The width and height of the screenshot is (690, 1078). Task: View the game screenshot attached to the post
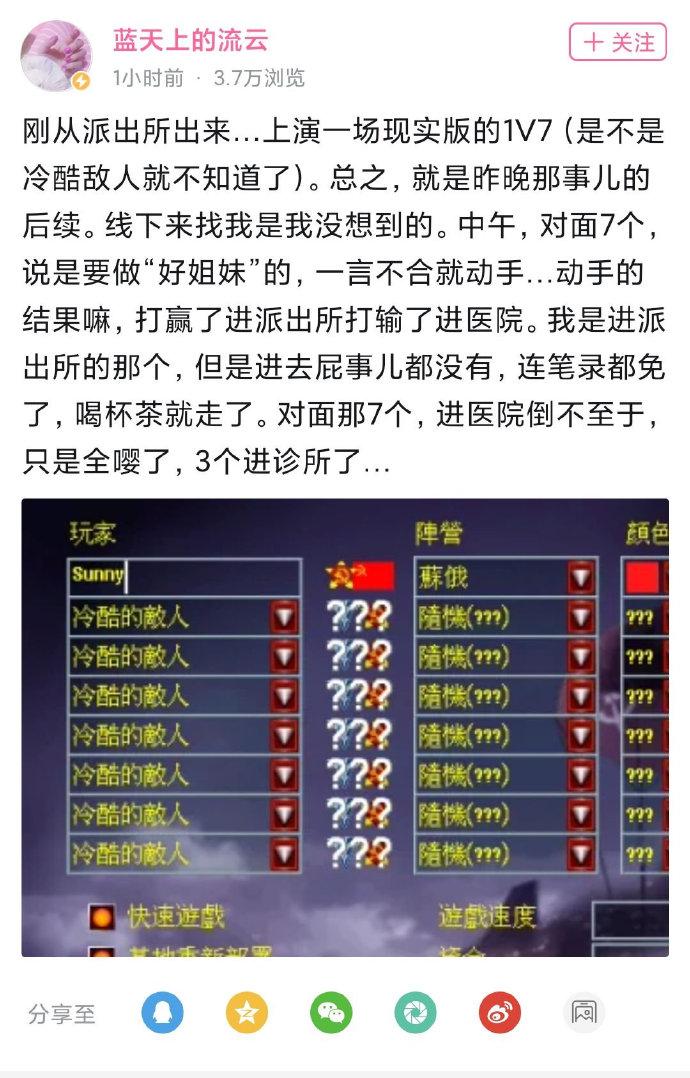tap(345, 727)
